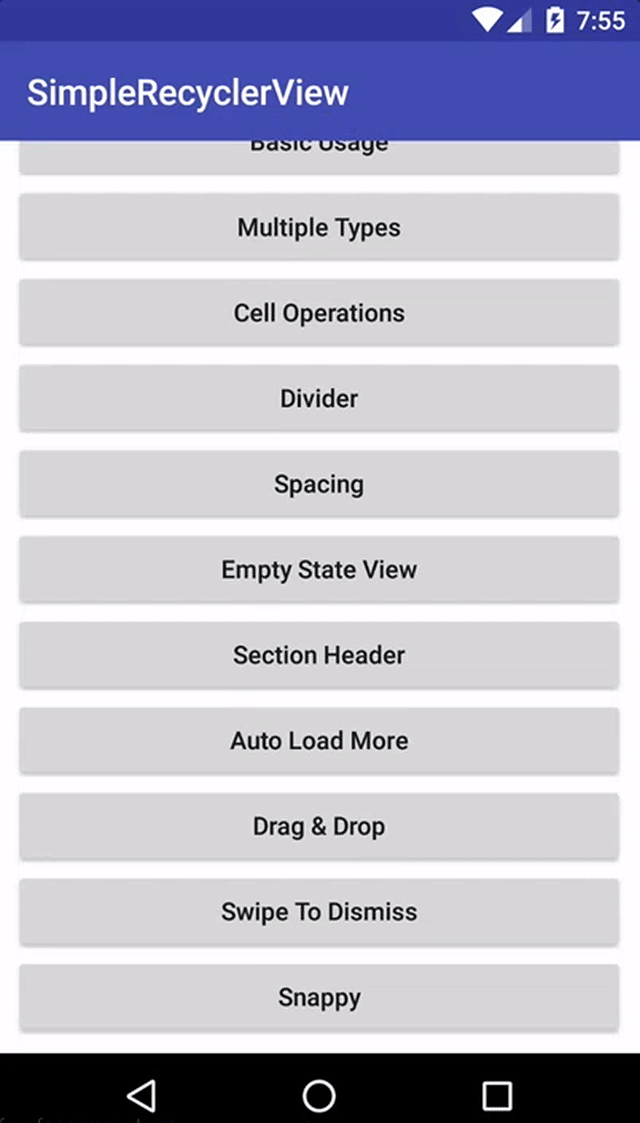Open the Snappy example
This screenshot has height=1123, width=640.
coord(319,998)
